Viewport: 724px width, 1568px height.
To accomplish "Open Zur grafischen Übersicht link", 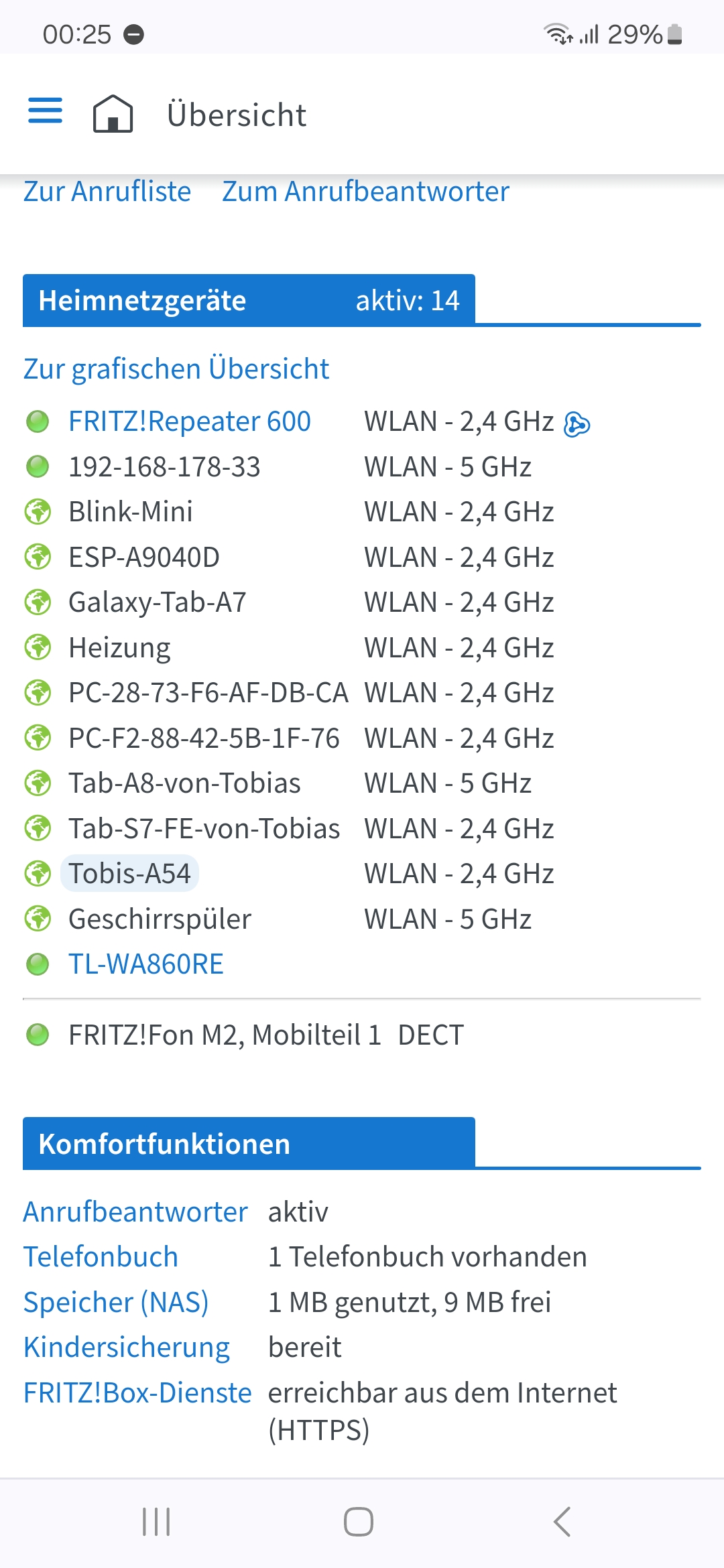I will (176, 369).
